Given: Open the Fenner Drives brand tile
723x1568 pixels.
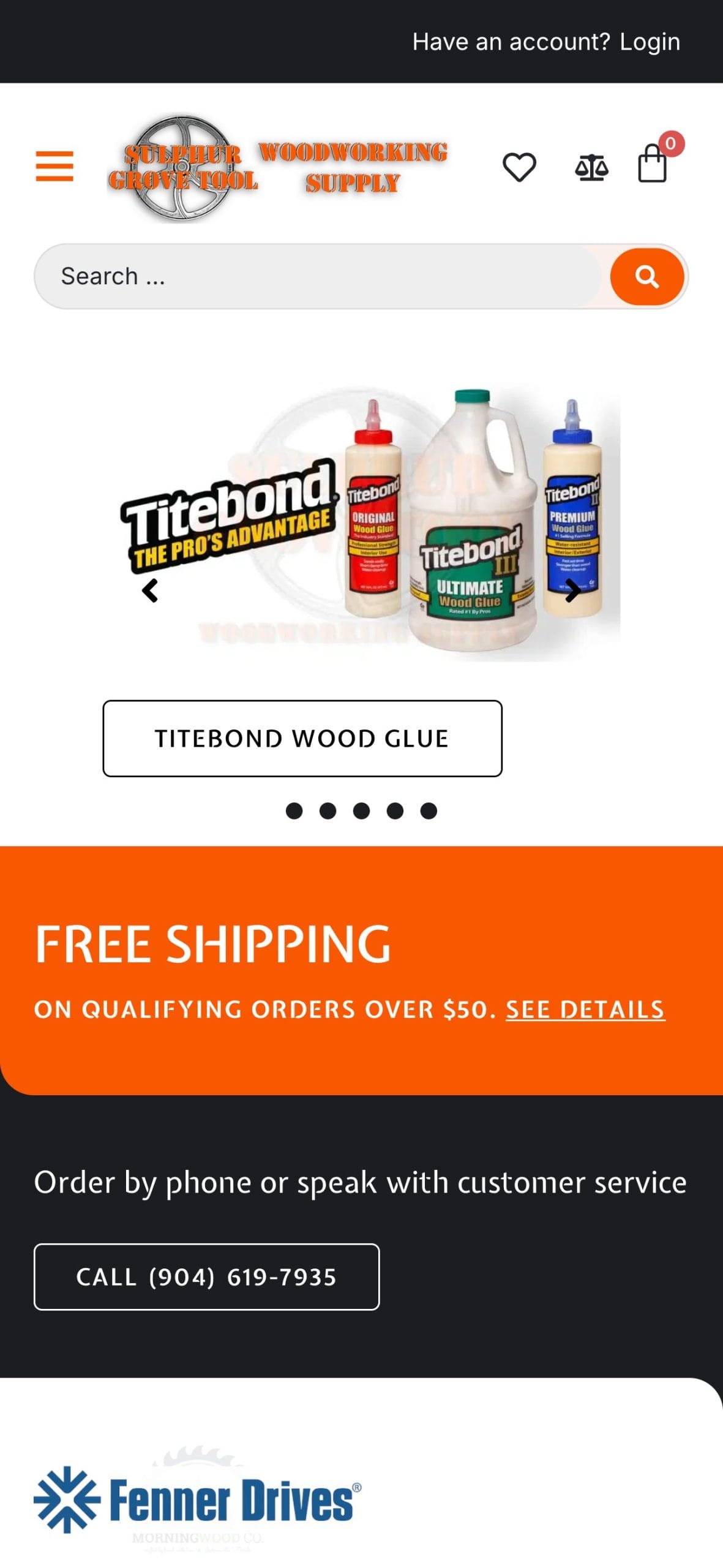Looking at the screenshot, I should click(x=197, y=1499).
